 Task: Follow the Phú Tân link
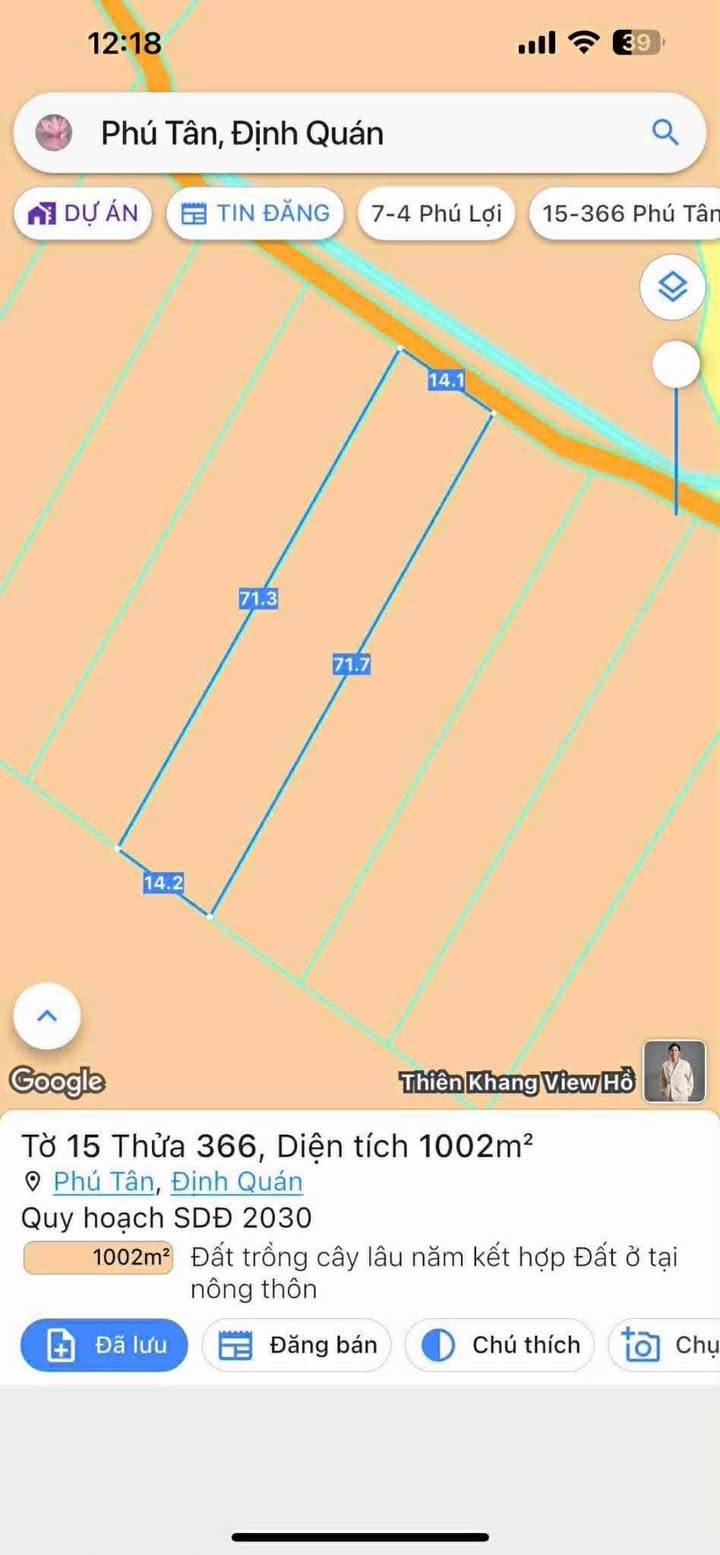coord(104,1182)
